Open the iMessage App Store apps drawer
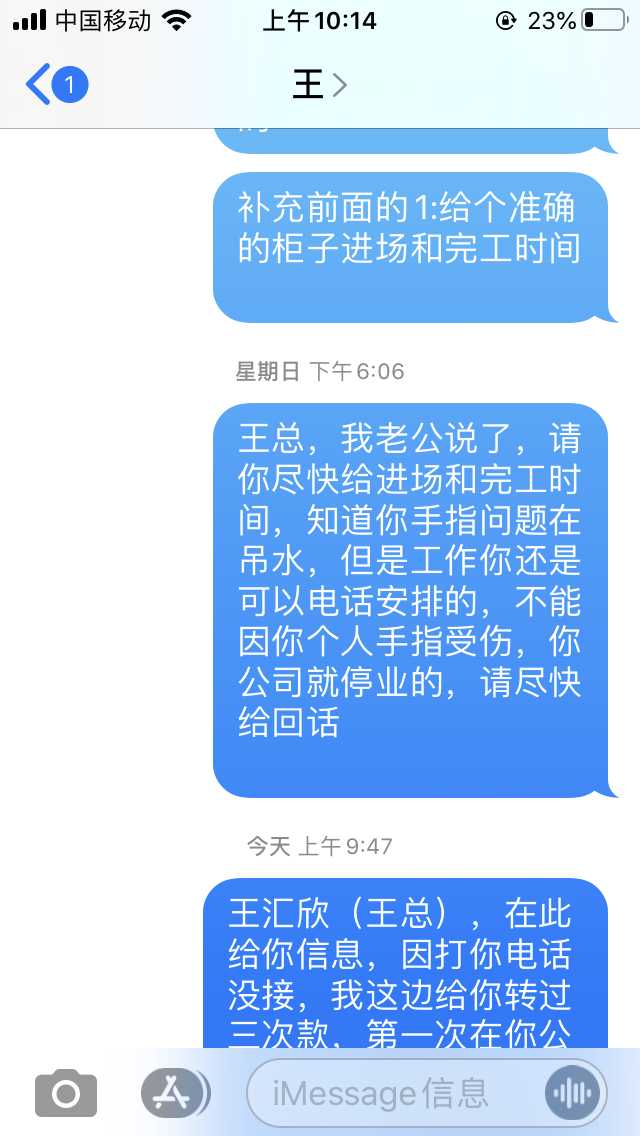Image resolution: width=640 pixels, height=1136 pixels. click(174, 1093)
